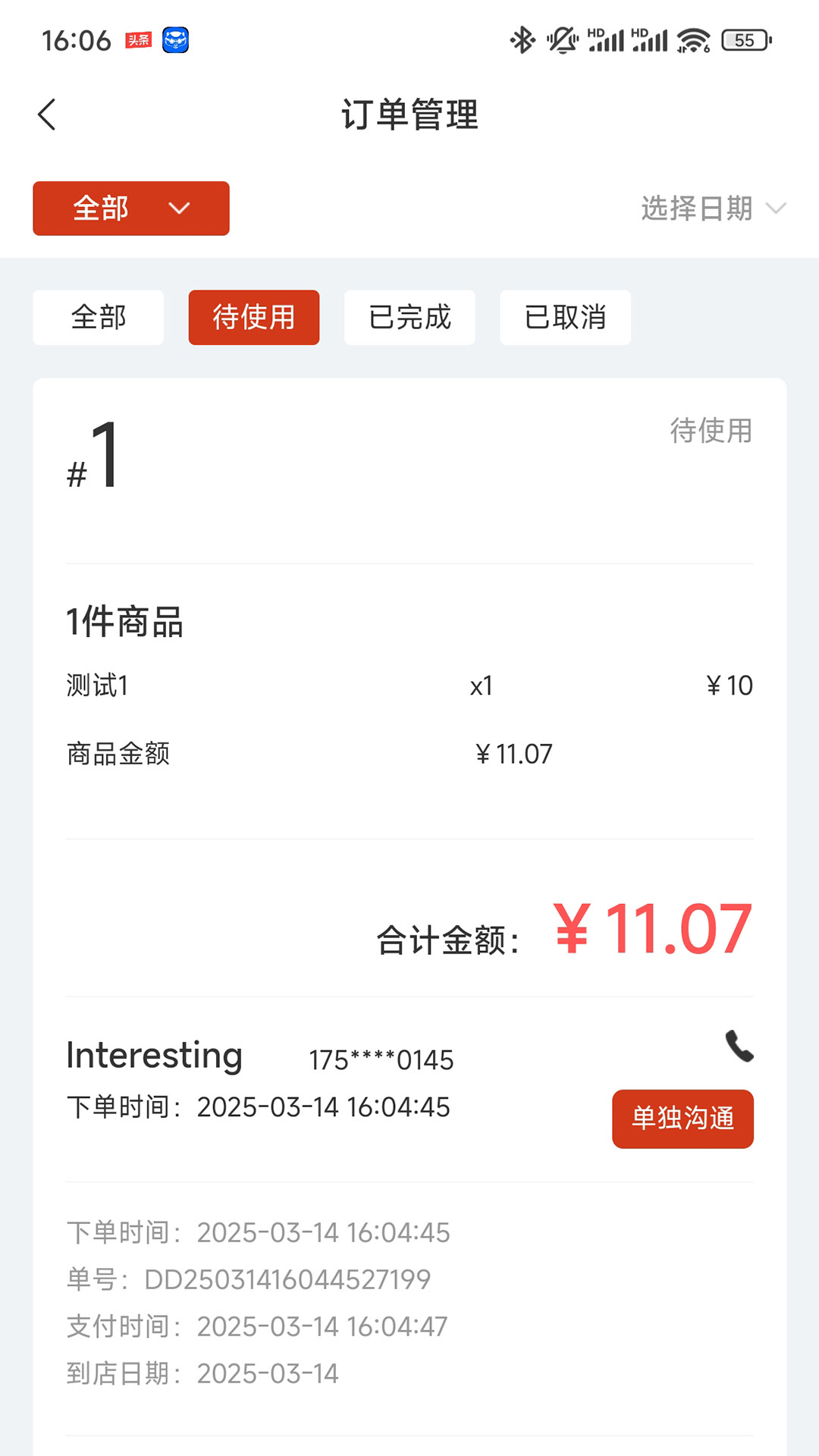This screenshot has height=1456, width=819.
Task: Select the 待使用 filter tab
Action: coord(253,317)
